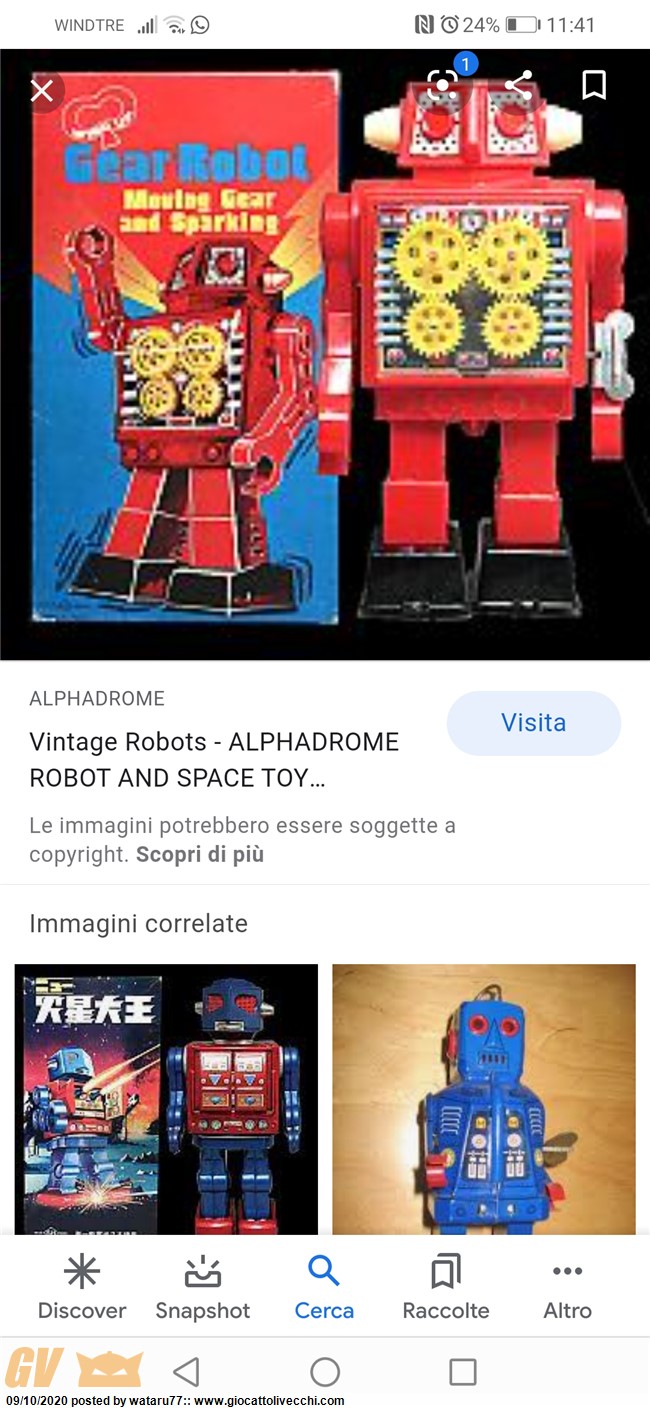Share the Gear Robot image

[x=518, y=85]
